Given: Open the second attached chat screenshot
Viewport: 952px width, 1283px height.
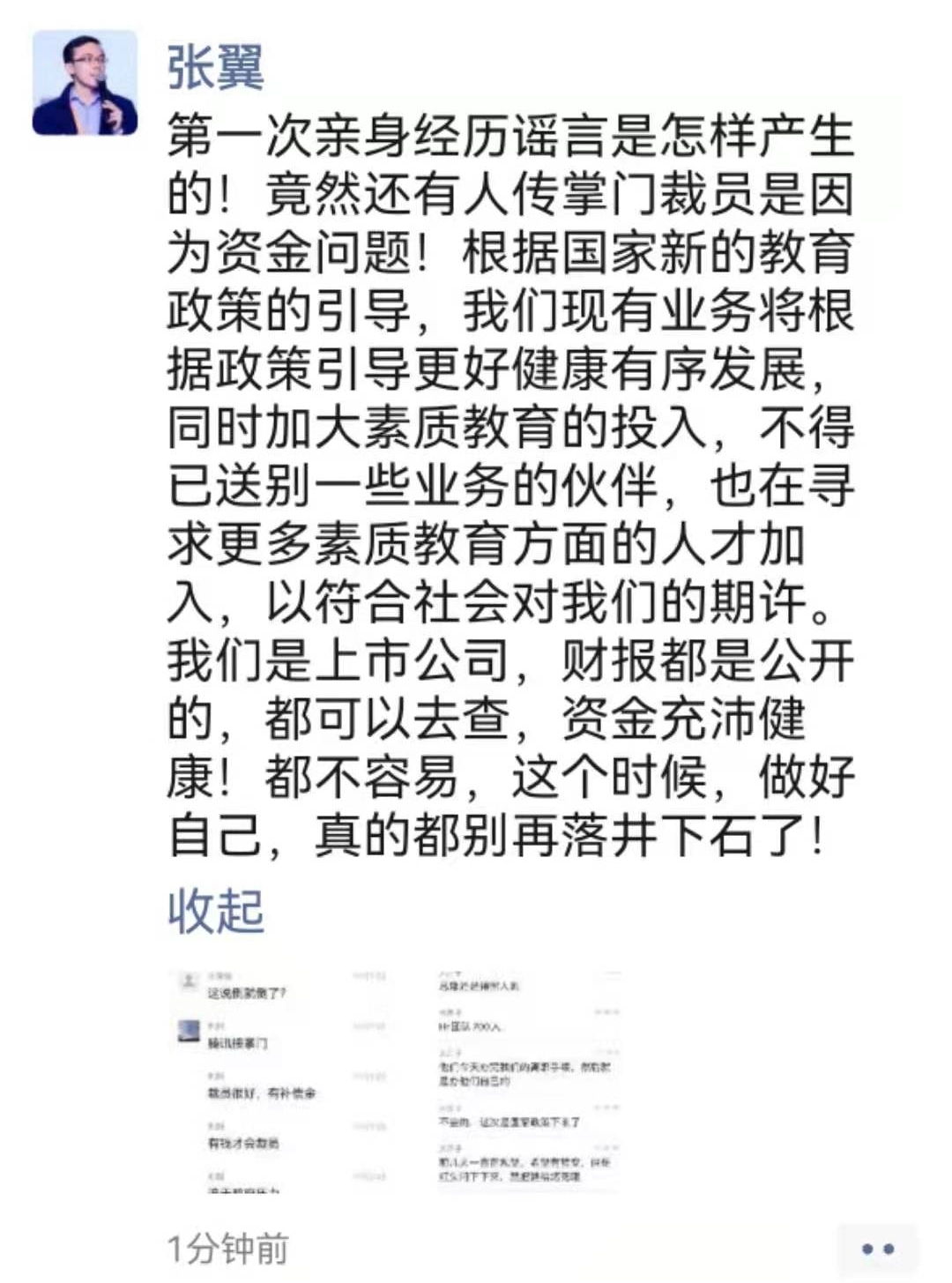Looking at the screenshot, I should (529, 1081).
